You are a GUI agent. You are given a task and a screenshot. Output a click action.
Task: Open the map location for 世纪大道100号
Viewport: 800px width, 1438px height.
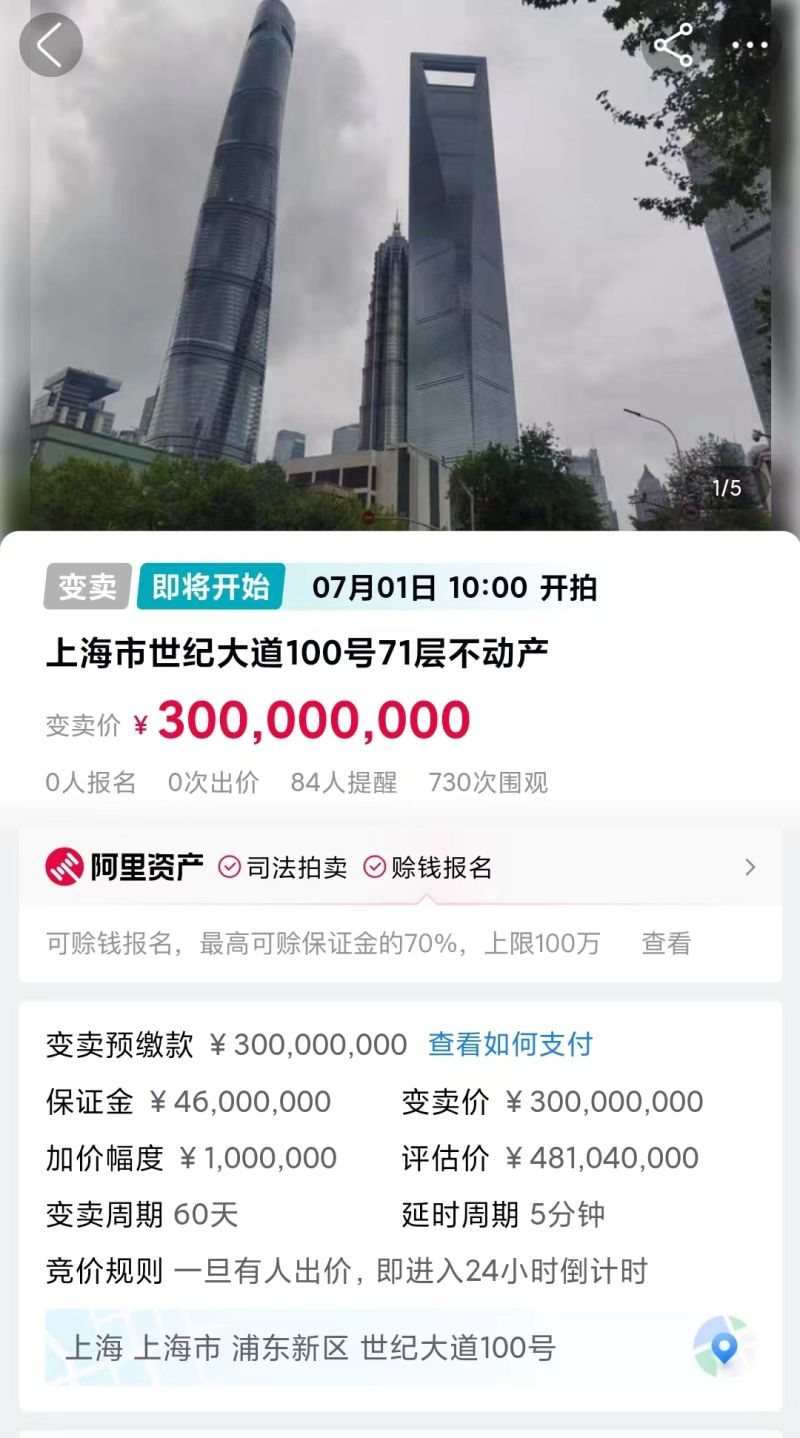point(721,1347)
